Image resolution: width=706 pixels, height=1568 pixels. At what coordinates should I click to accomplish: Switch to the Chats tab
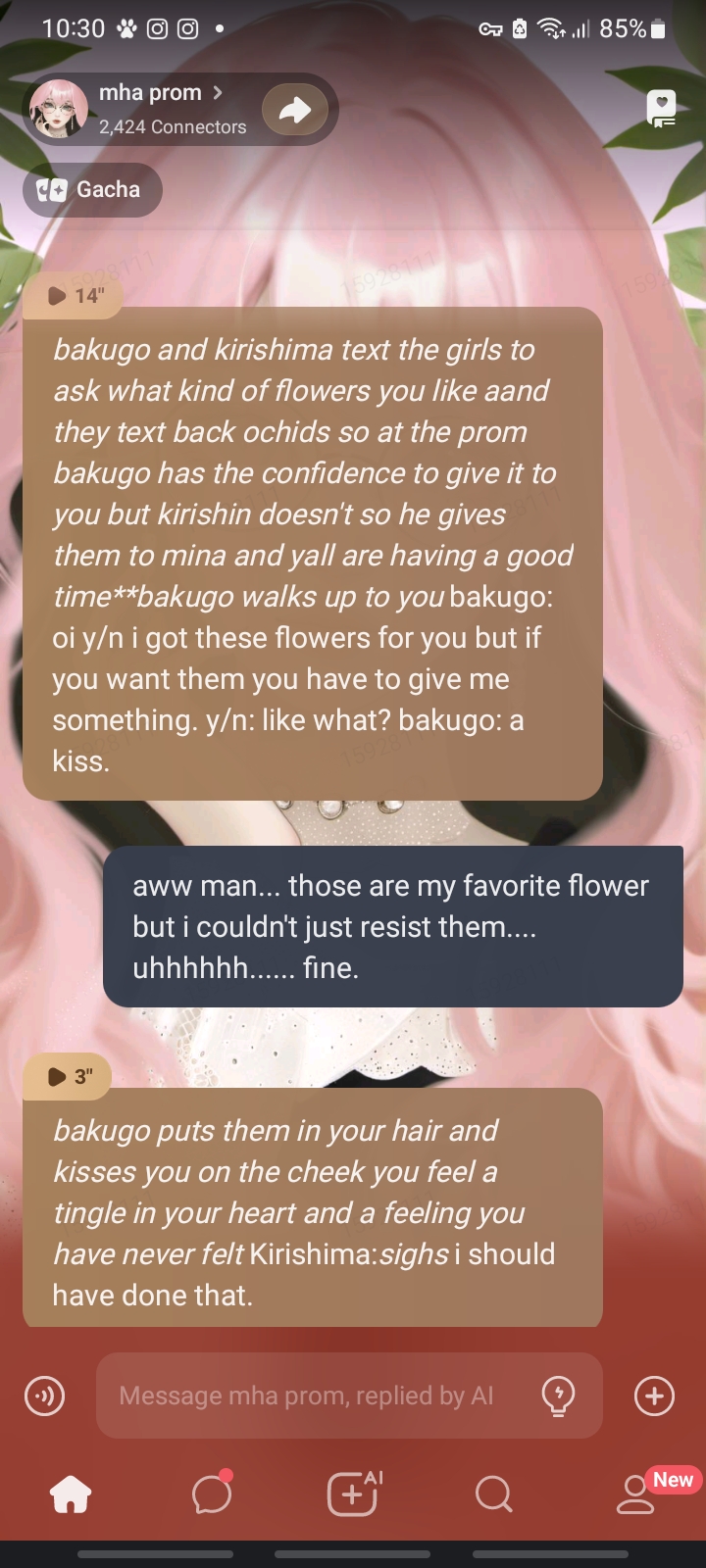[x=211, y=1494]
